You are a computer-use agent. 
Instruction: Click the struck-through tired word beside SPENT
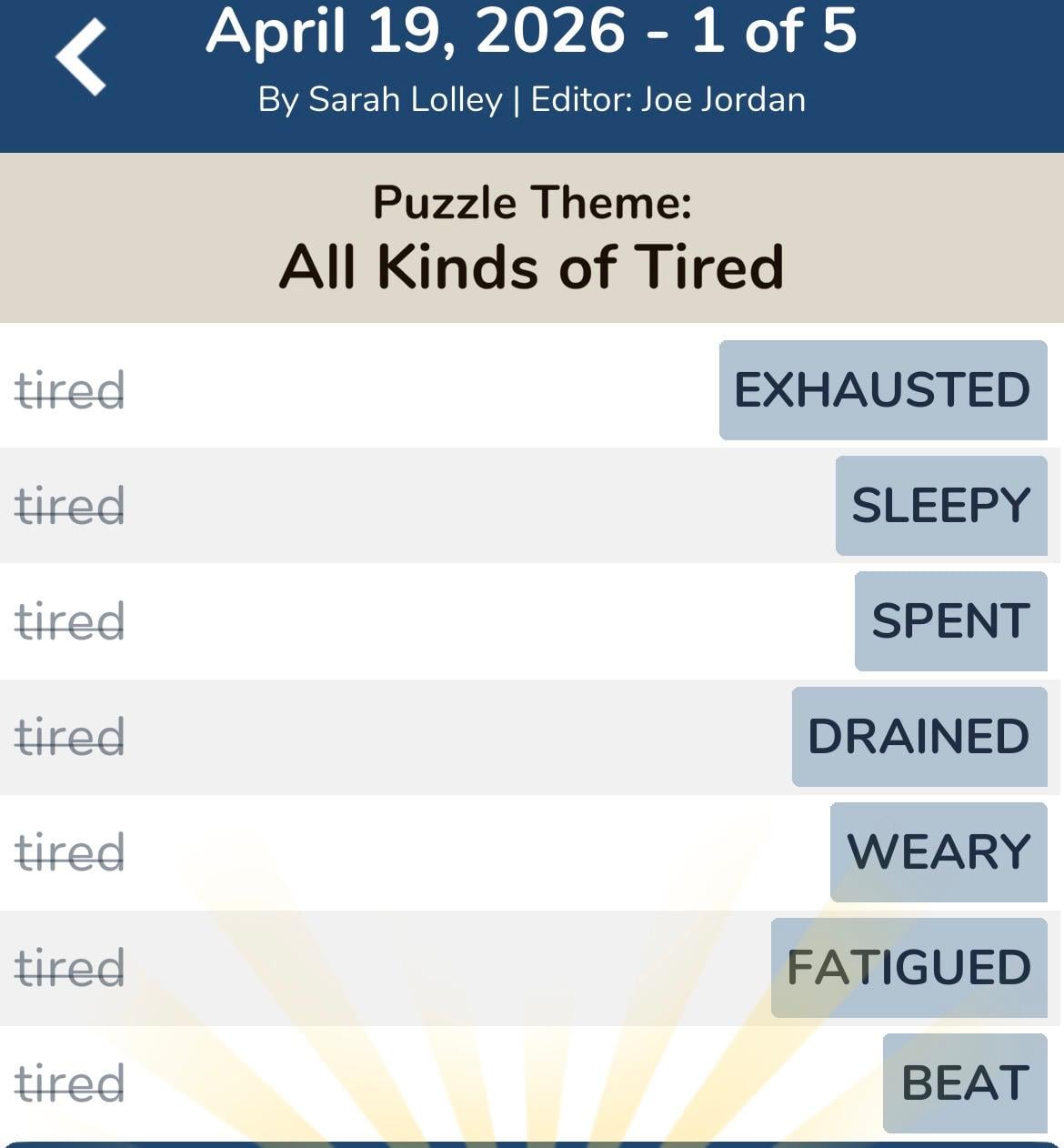pyautogui.click(x=70, y=621)
